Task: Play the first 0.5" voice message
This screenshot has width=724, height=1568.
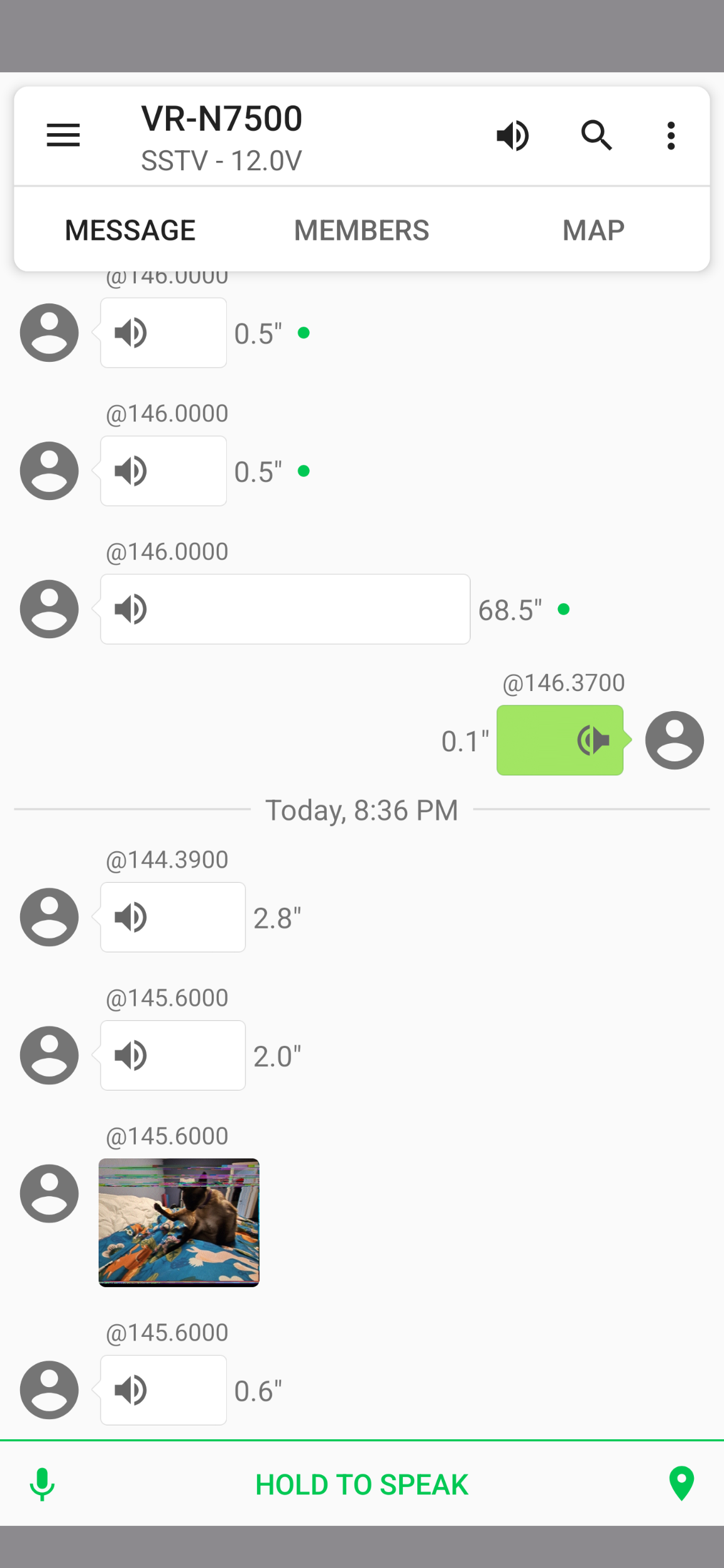Action: coord(163,332)
